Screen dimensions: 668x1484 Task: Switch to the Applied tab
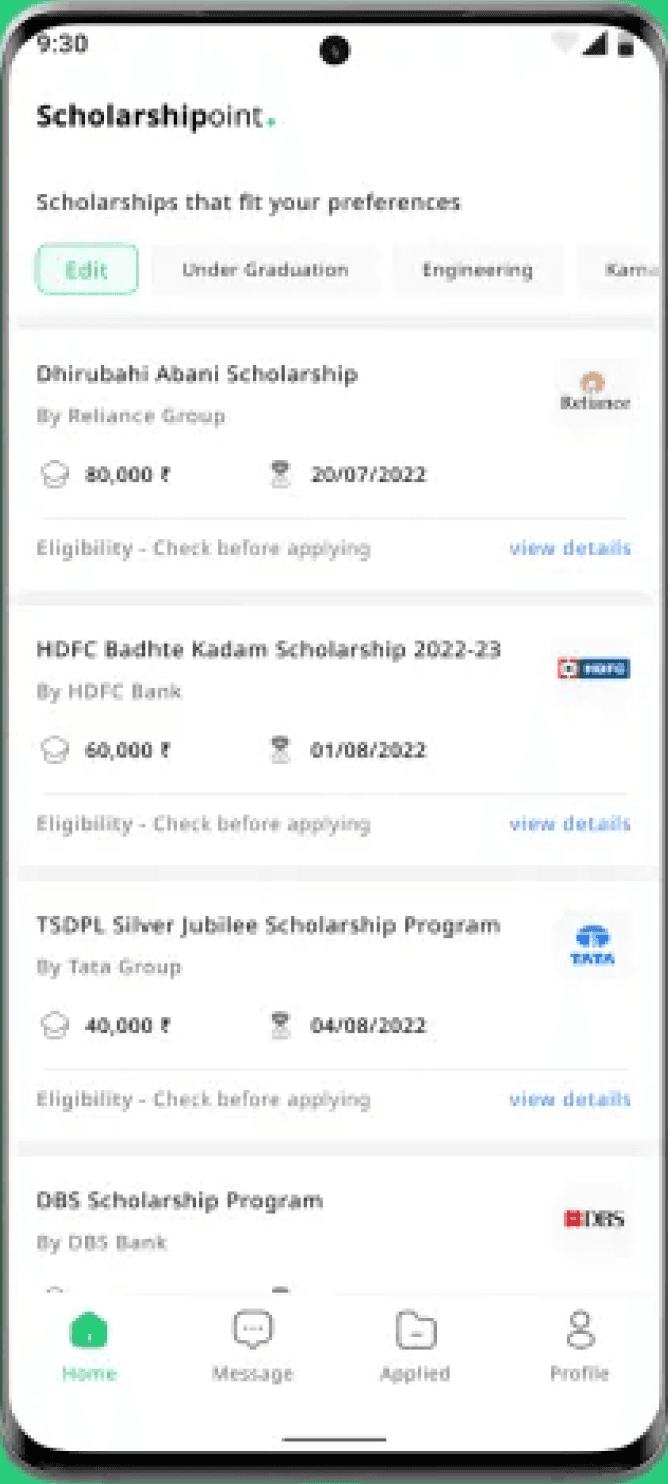pyautogui.click(x=415, y=1346)
